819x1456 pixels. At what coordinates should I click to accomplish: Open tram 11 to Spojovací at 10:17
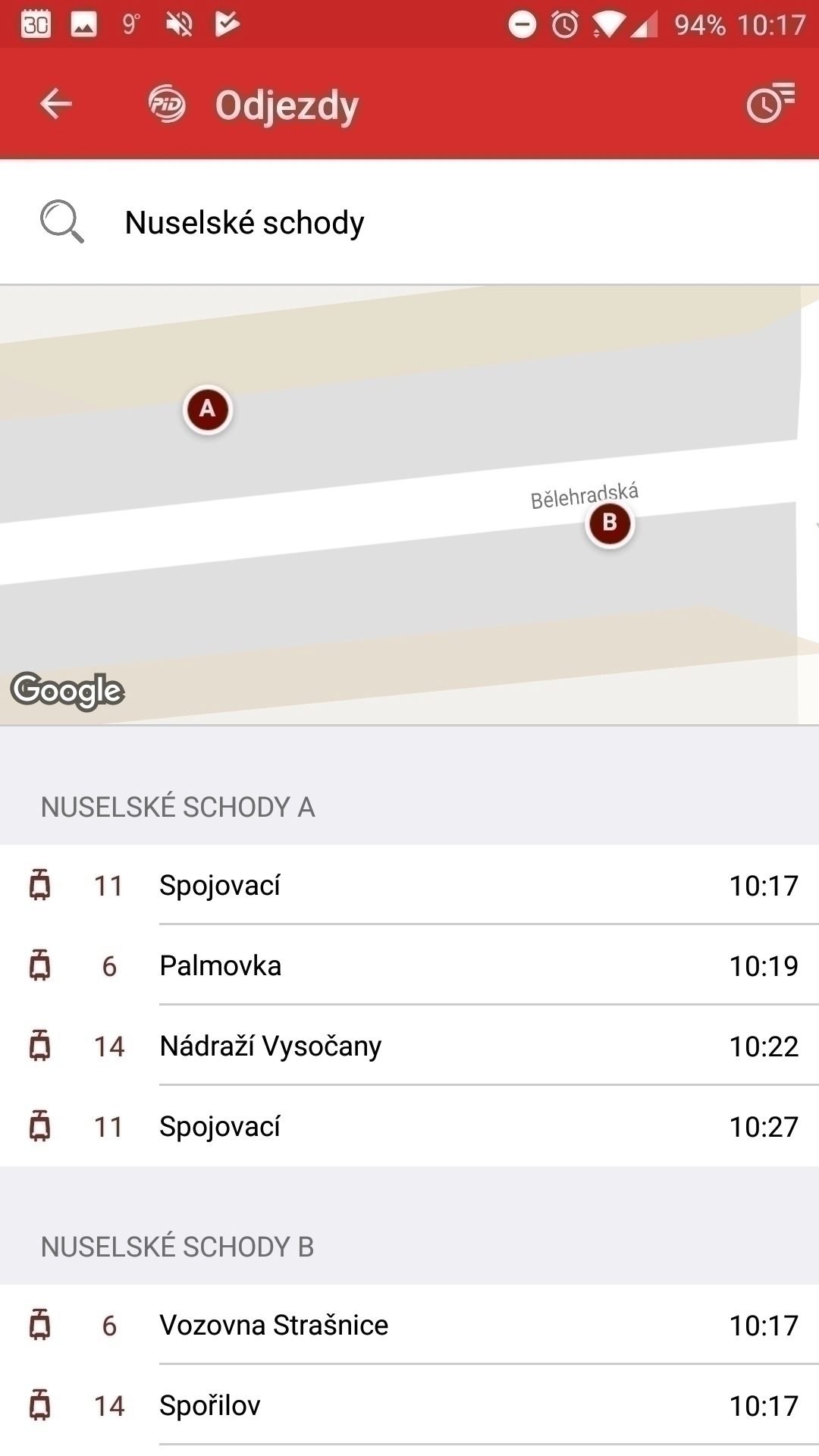tap(409, 885)
